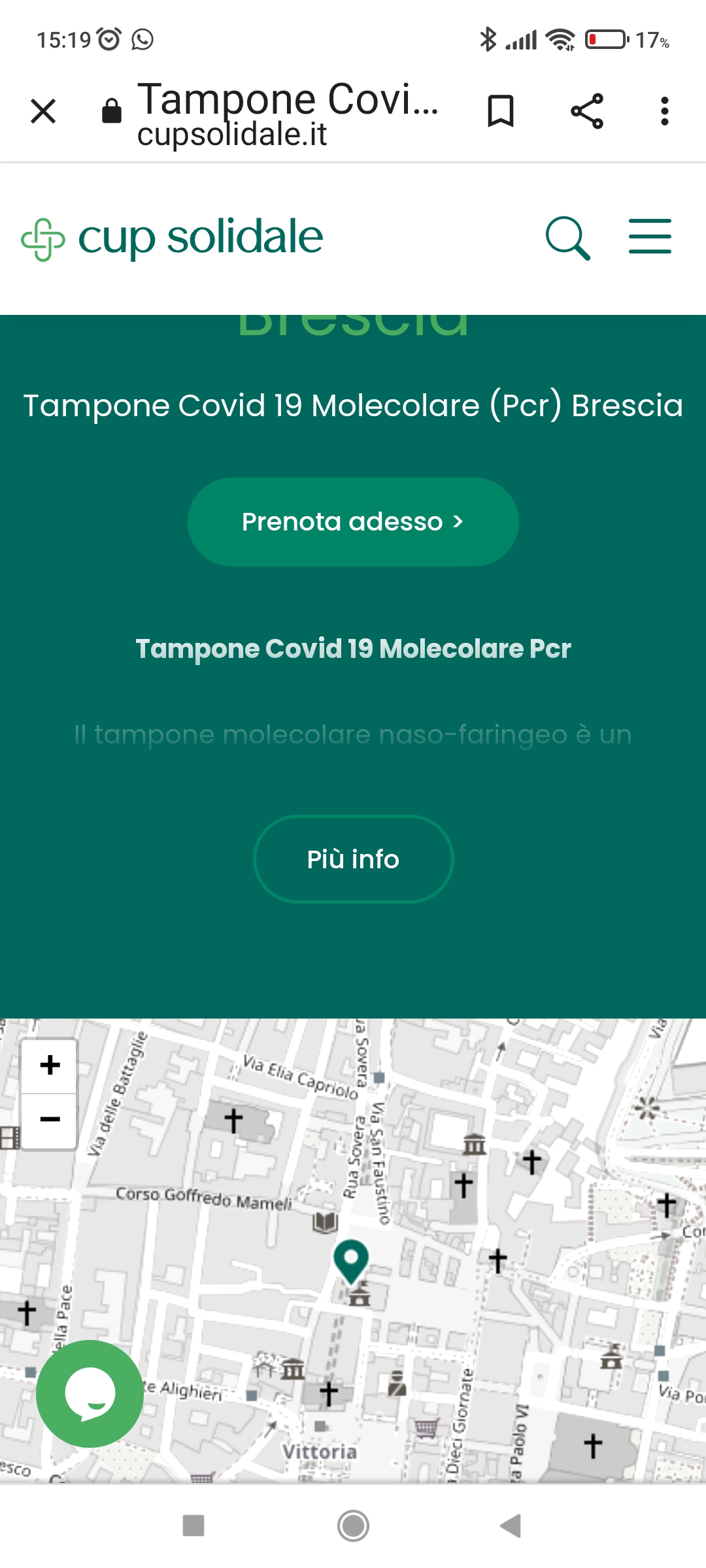Zoom in on the map
Image resolution: width=706 pixels, height=1568 pixels.
coord(50,1066)
